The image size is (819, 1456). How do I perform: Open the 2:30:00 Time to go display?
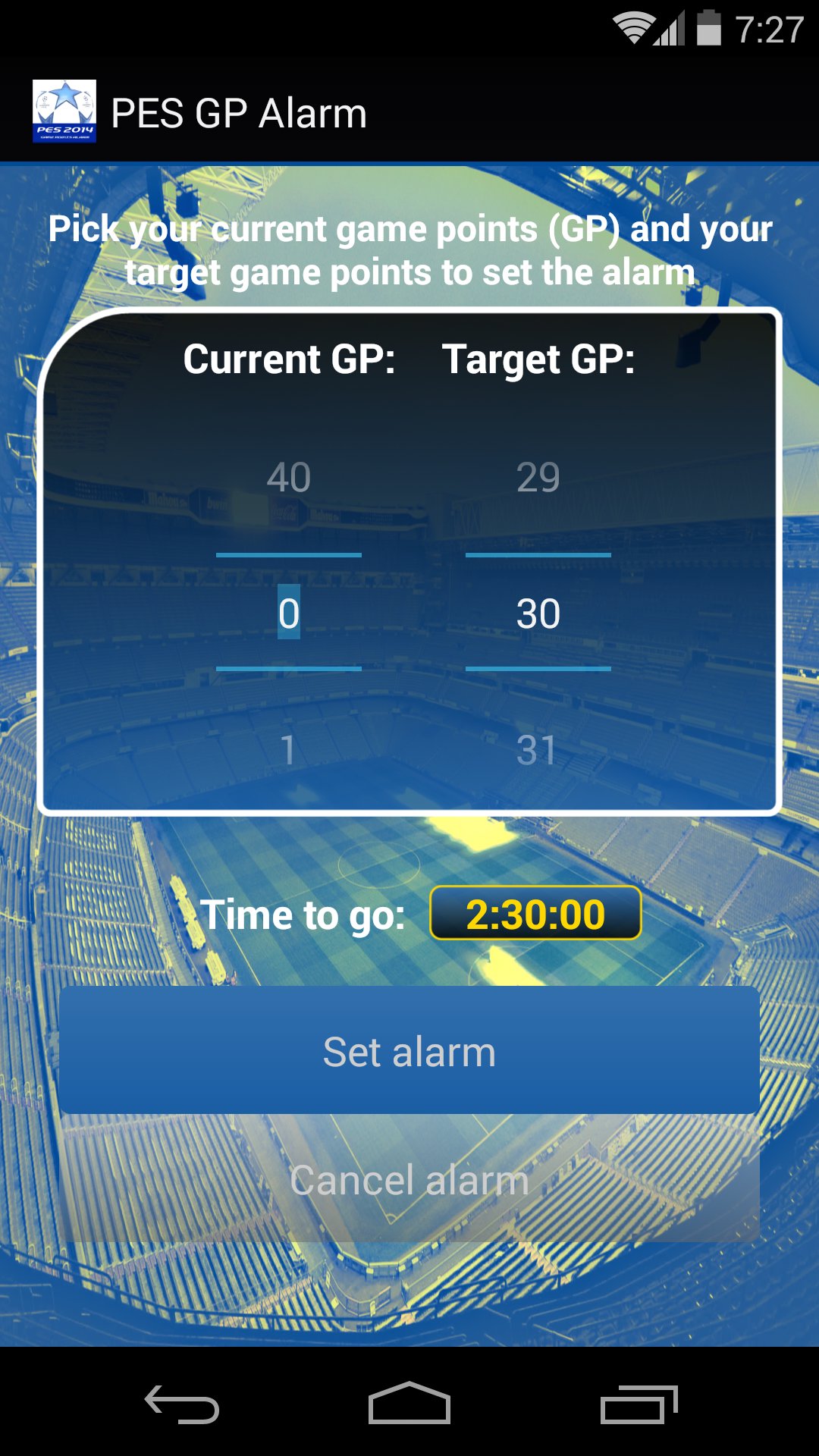(537, 915)
